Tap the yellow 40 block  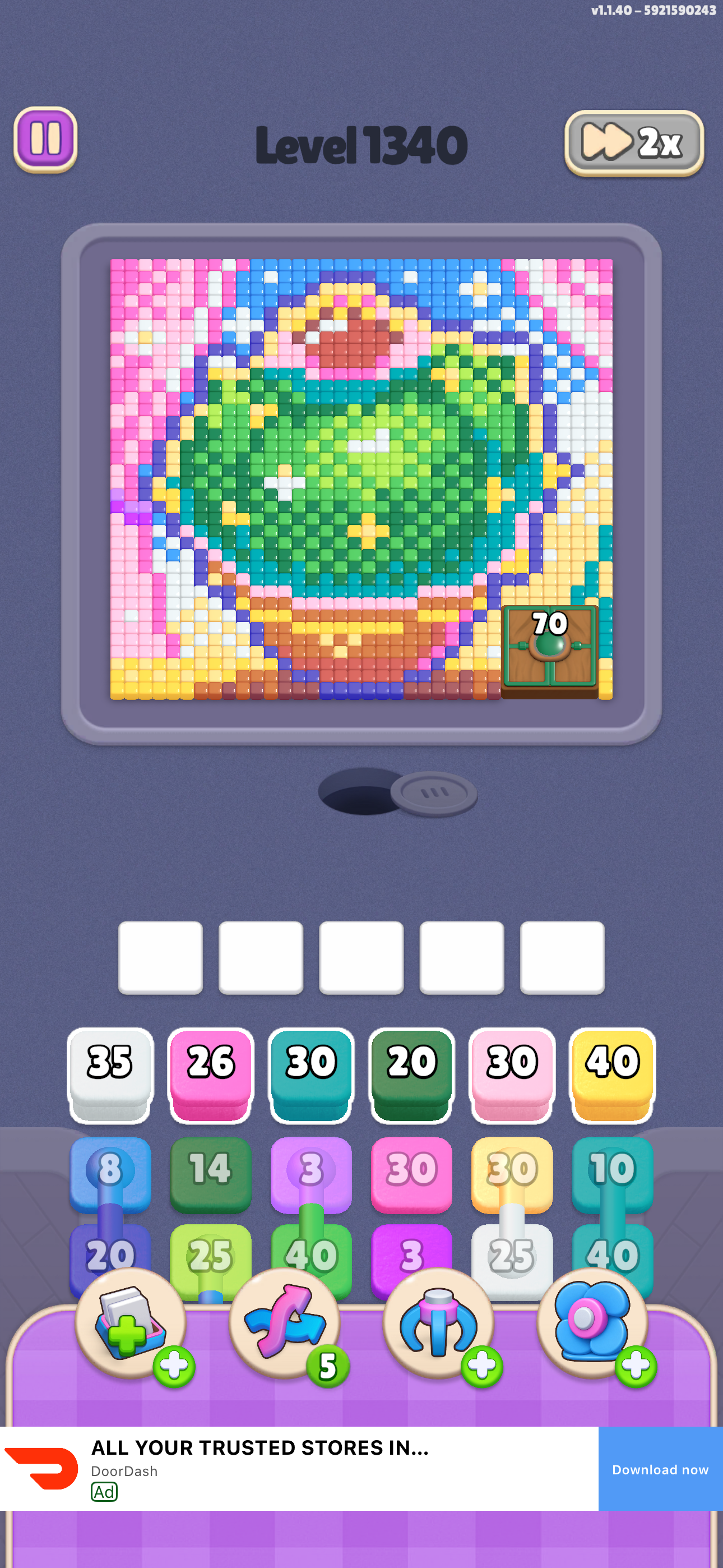point(612,1075)
